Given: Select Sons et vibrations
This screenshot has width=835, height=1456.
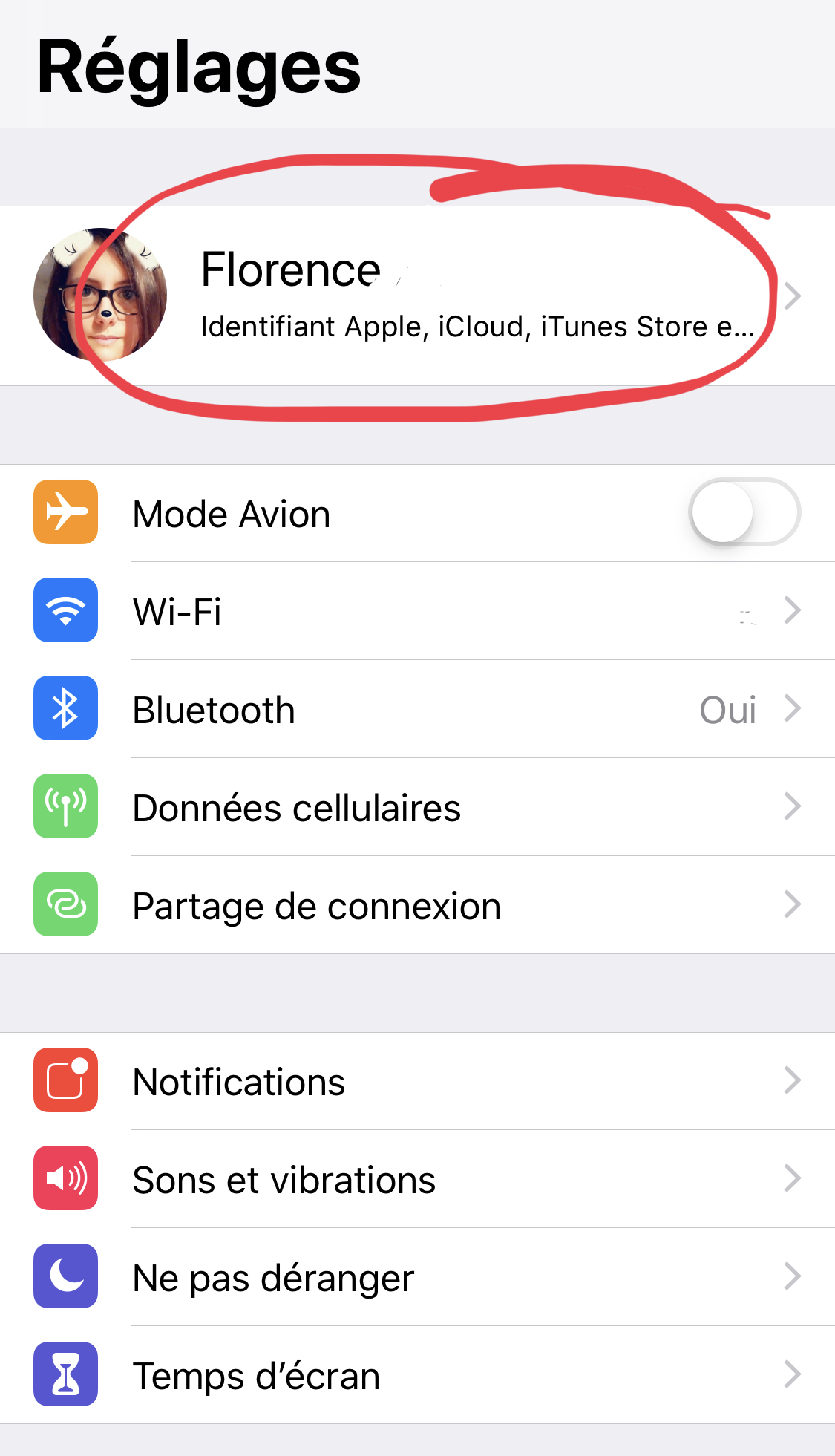Looking at the screenshot, I should click(417, 1179).
